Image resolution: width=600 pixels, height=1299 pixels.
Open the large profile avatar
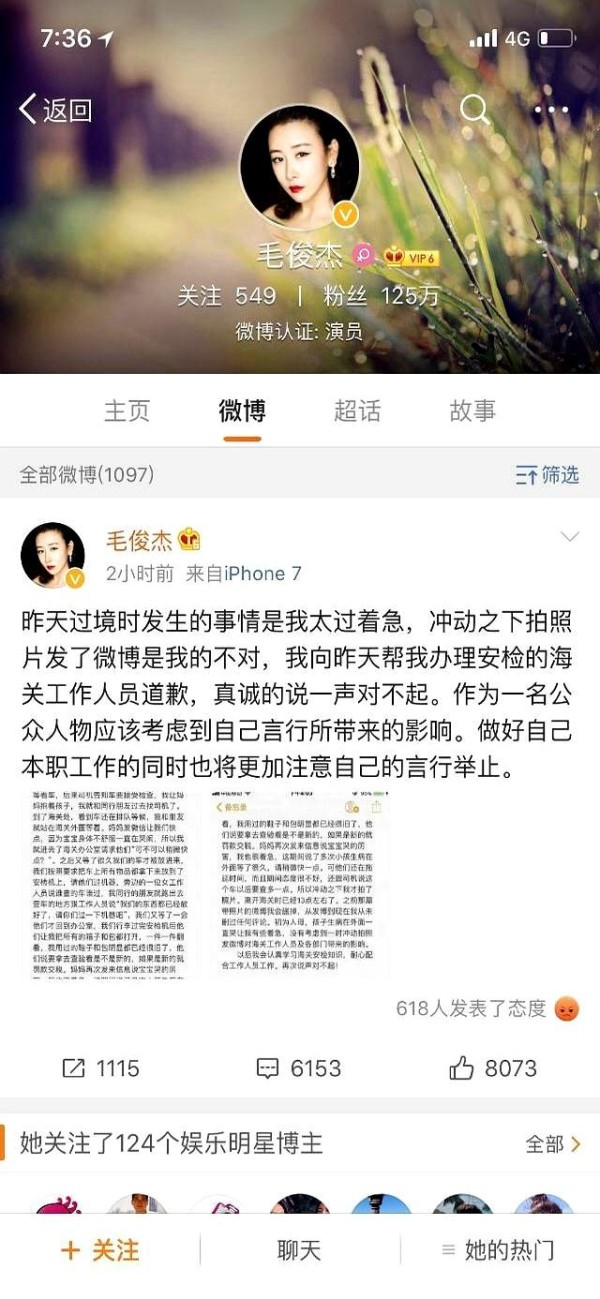point(300,166)
